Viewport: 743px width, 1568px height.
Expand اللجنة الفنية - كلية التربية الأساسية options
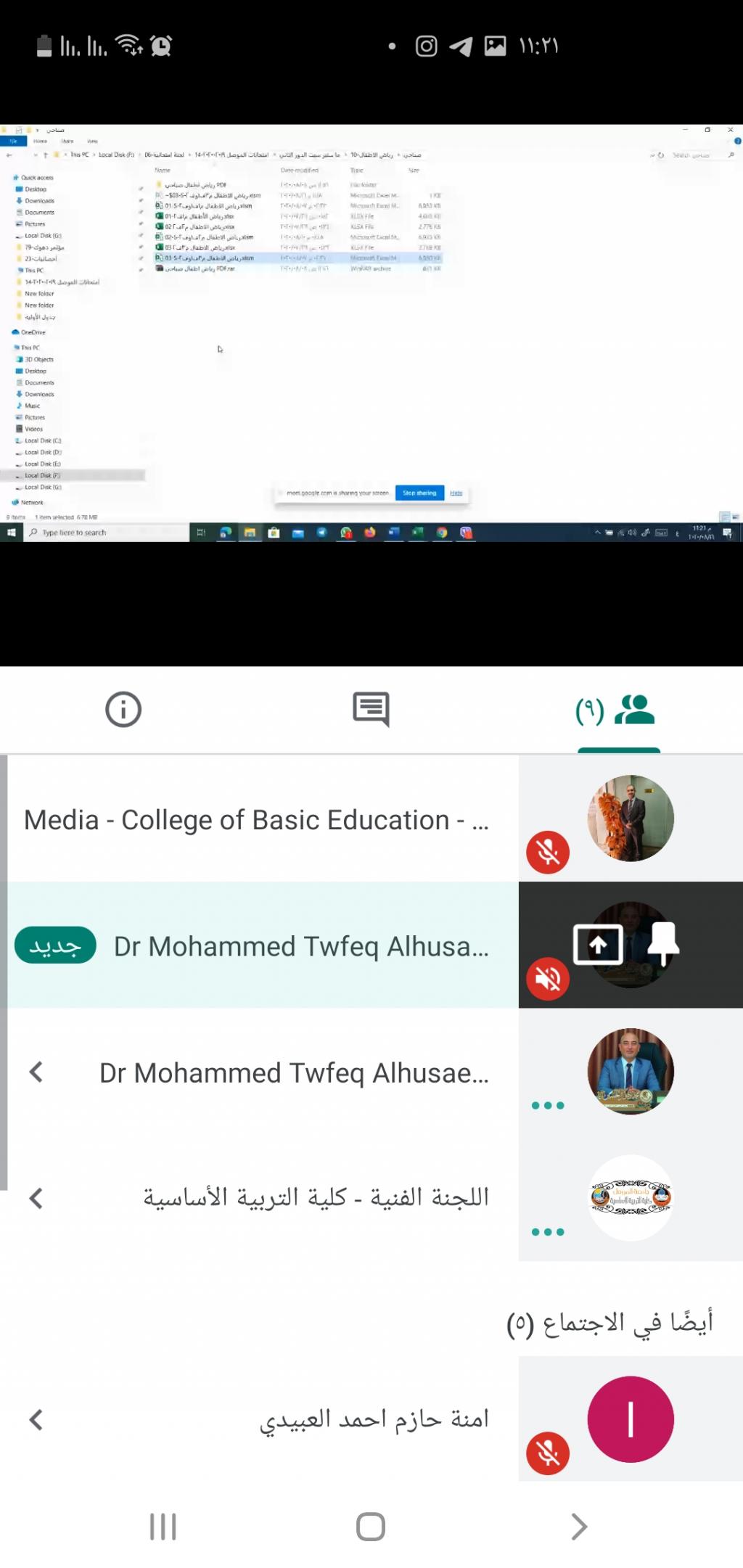pyautogui.click(x=36, y=1198)
